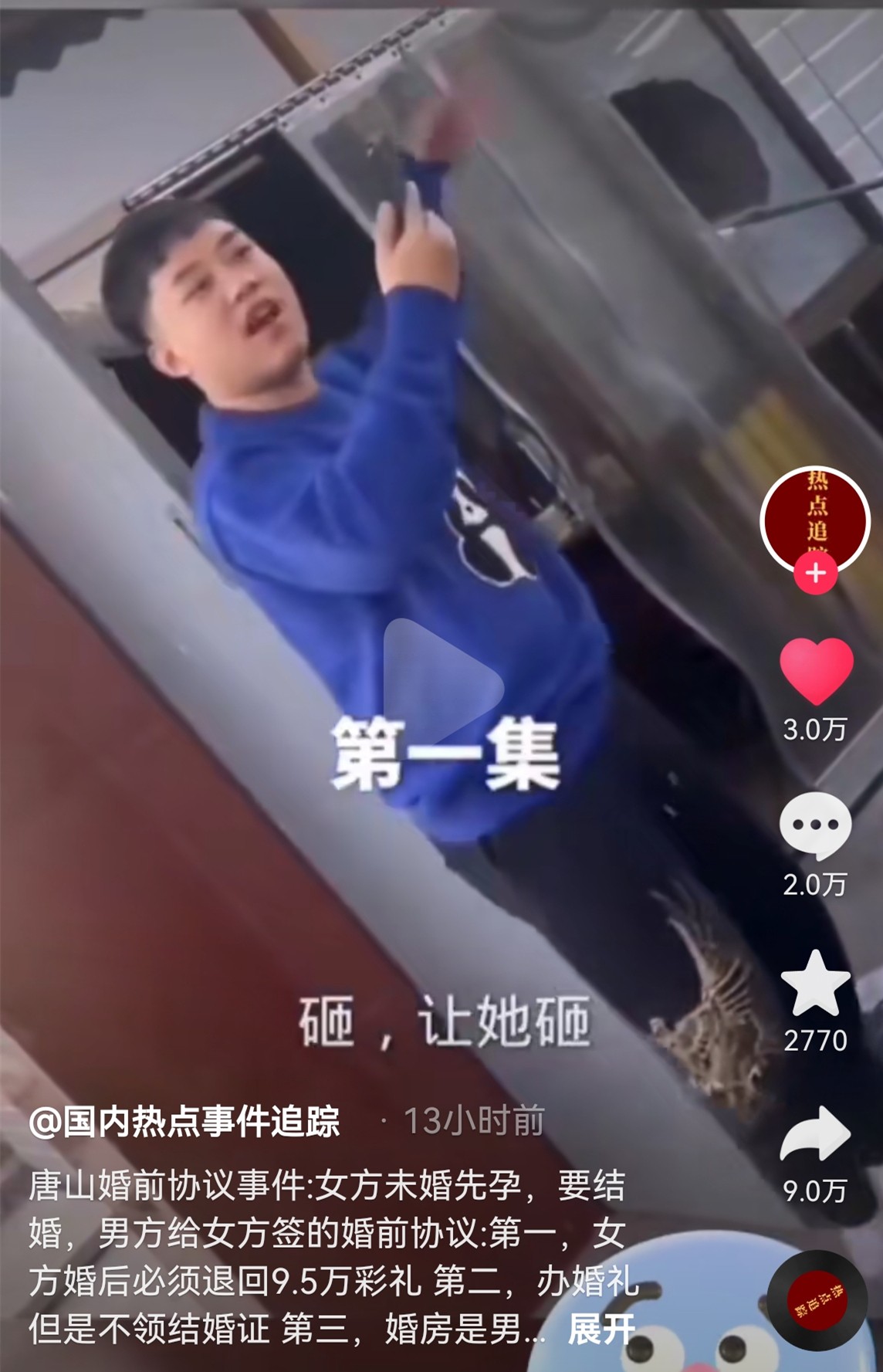883x1372 pixels.
Task: Open the @国内热点事件追踪 username
Action: 184,1121
